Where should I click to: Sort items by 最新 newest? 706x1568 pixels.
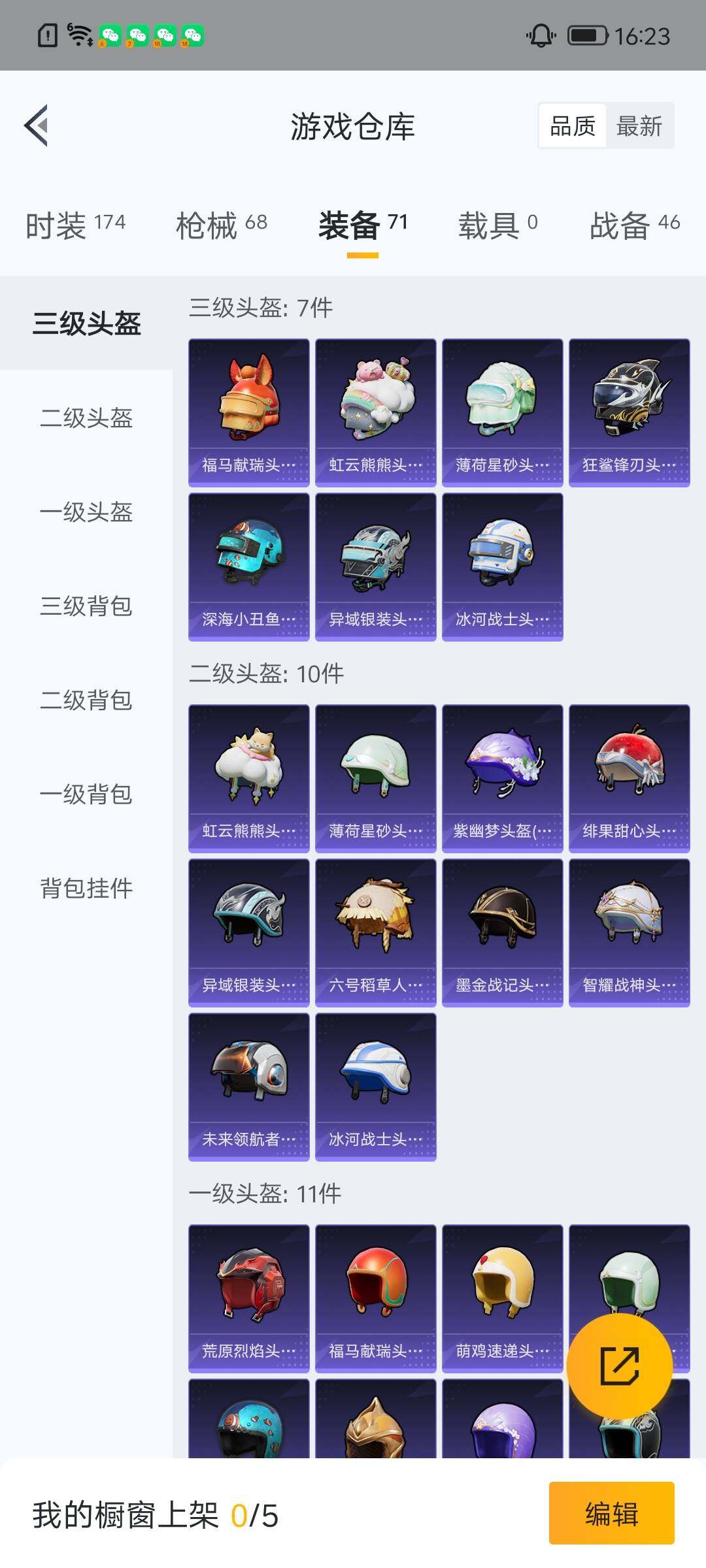(639, 125)
